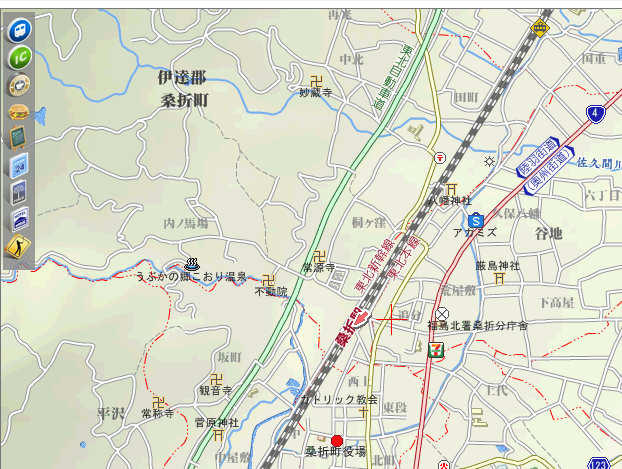
Task: Tap the うぶかの郷こおり温泉 hot spring marker
Action: (192, 264)
